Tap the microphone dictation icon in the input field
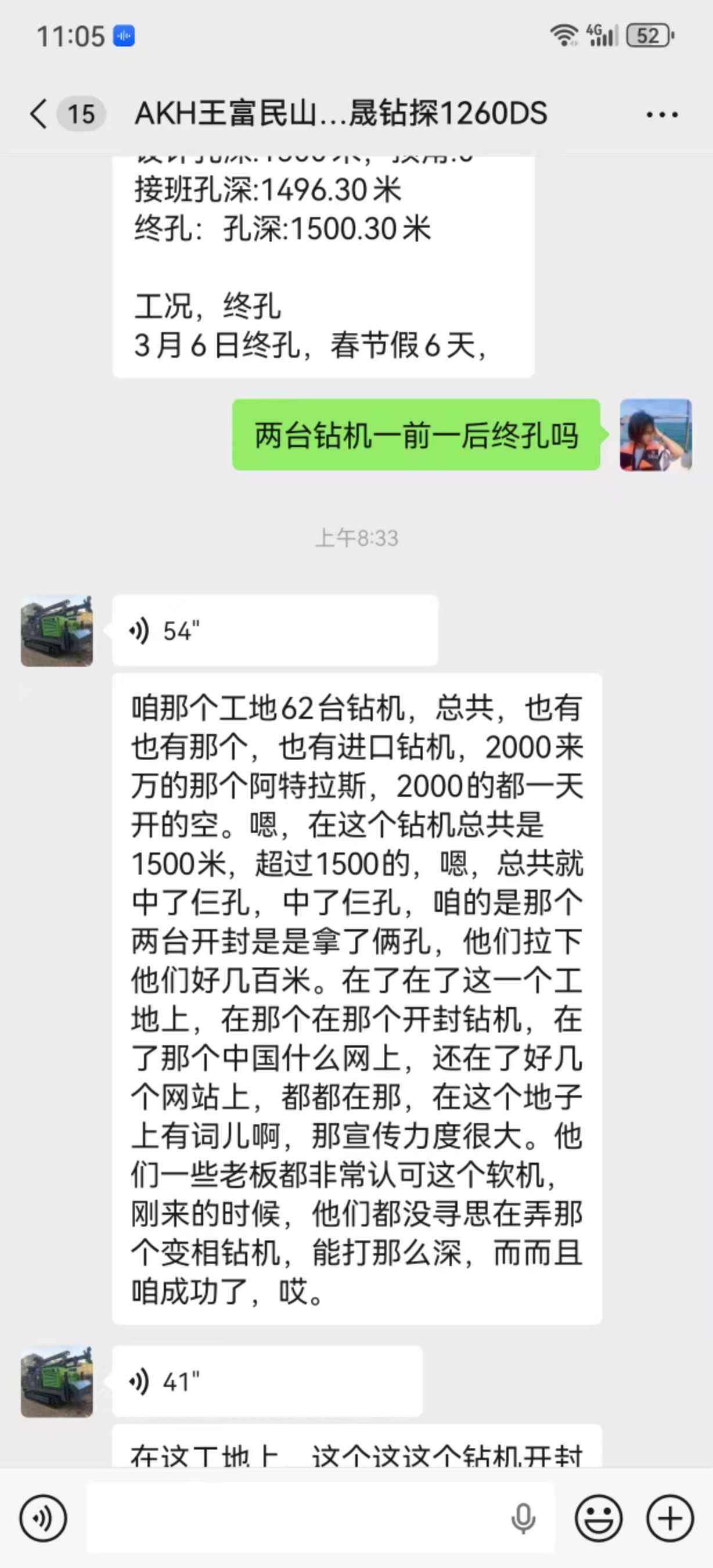The width and height of the screenshot is (713, 1568). (x=523, y=1518)
